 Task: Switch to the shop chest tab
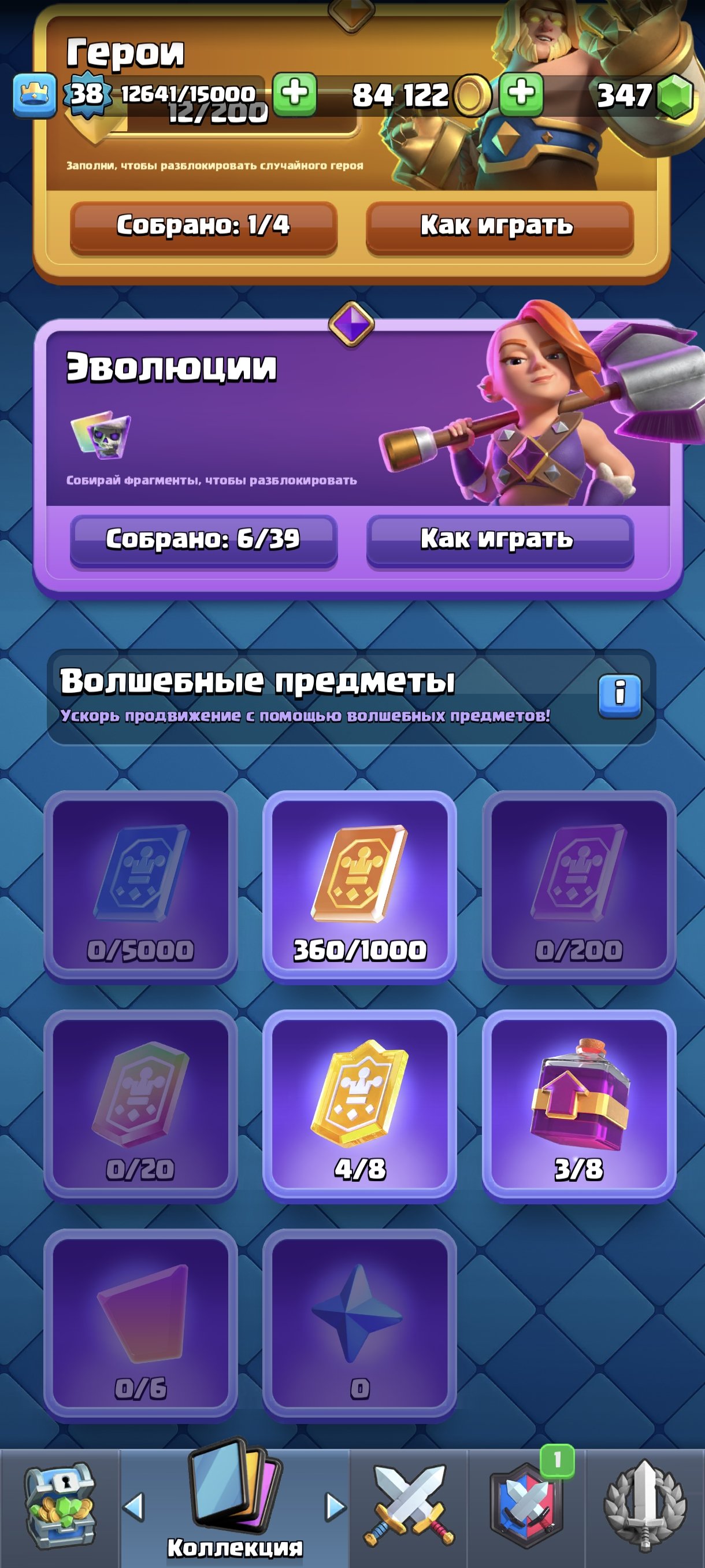pyautogui.click(x=59, y=1507)
